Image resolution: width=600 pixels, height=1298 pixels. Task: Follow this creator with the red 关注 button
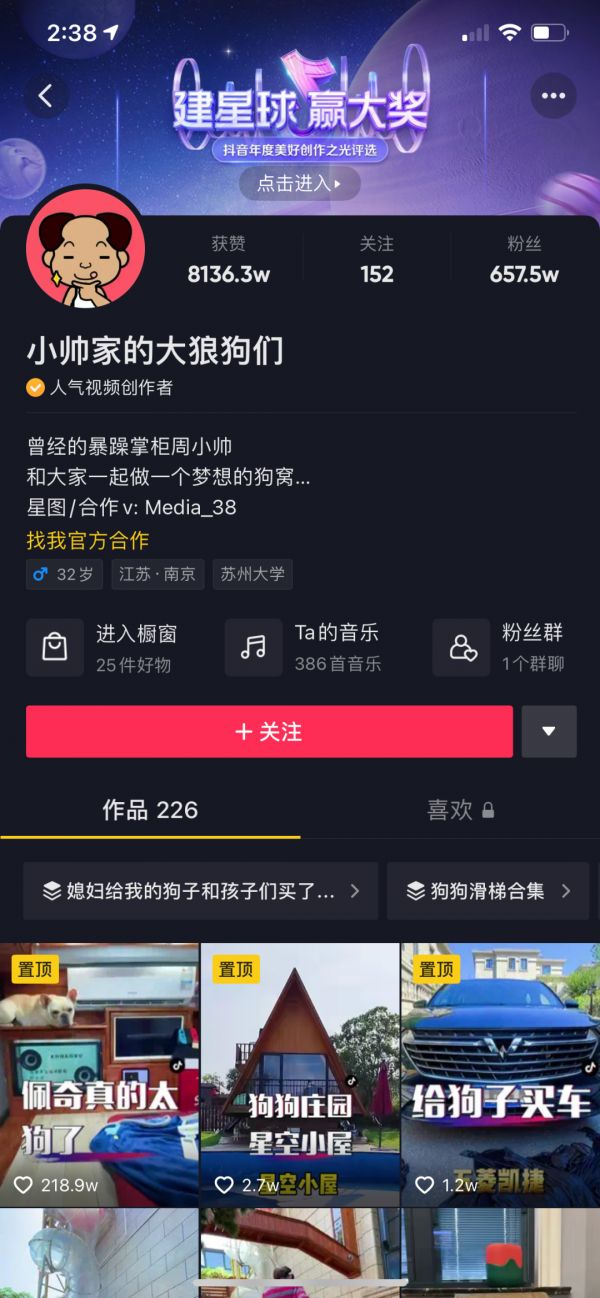point(269,732)
